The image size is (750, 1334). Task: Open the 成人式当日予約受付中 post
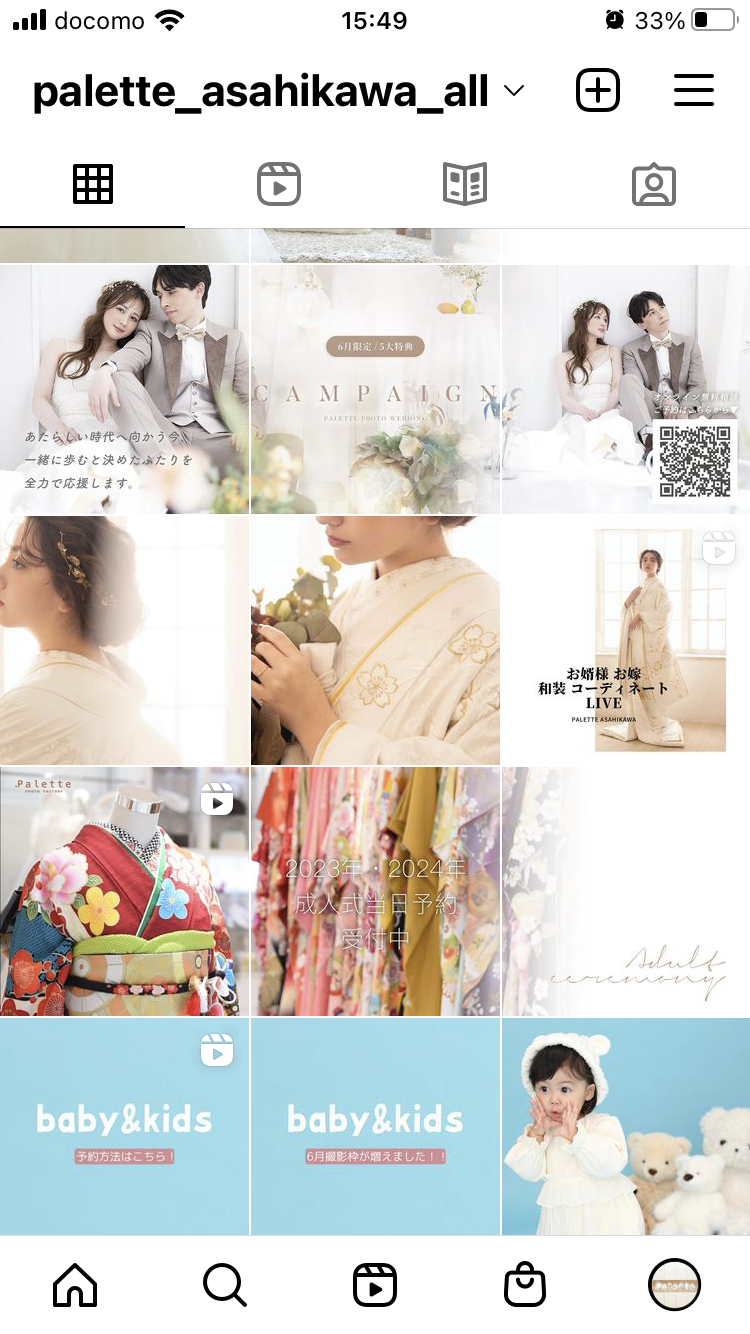[x=375, y=892]
